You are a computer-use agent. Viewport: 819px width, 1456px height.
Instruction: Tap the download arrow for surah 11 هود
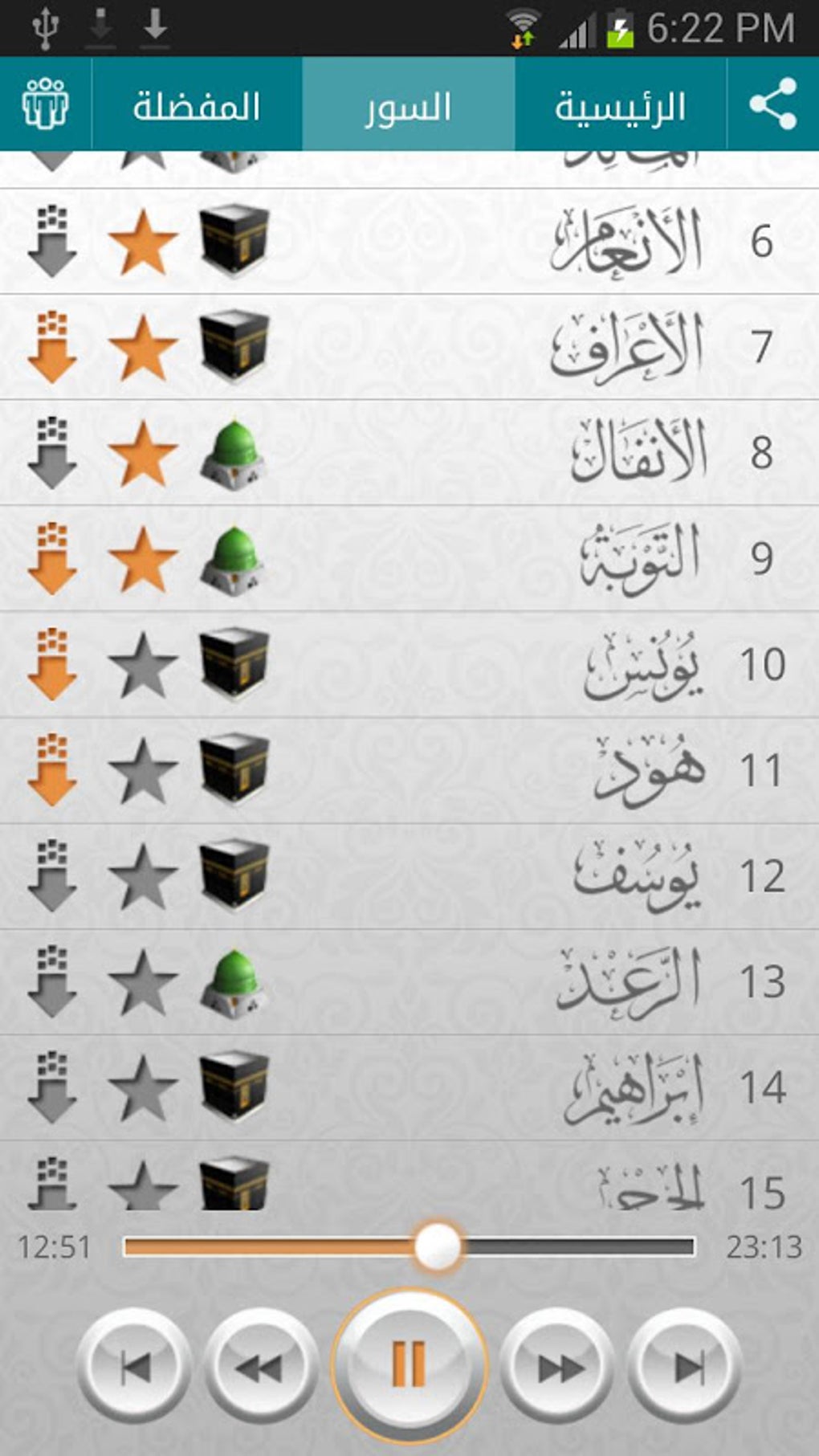click(52, 770)
